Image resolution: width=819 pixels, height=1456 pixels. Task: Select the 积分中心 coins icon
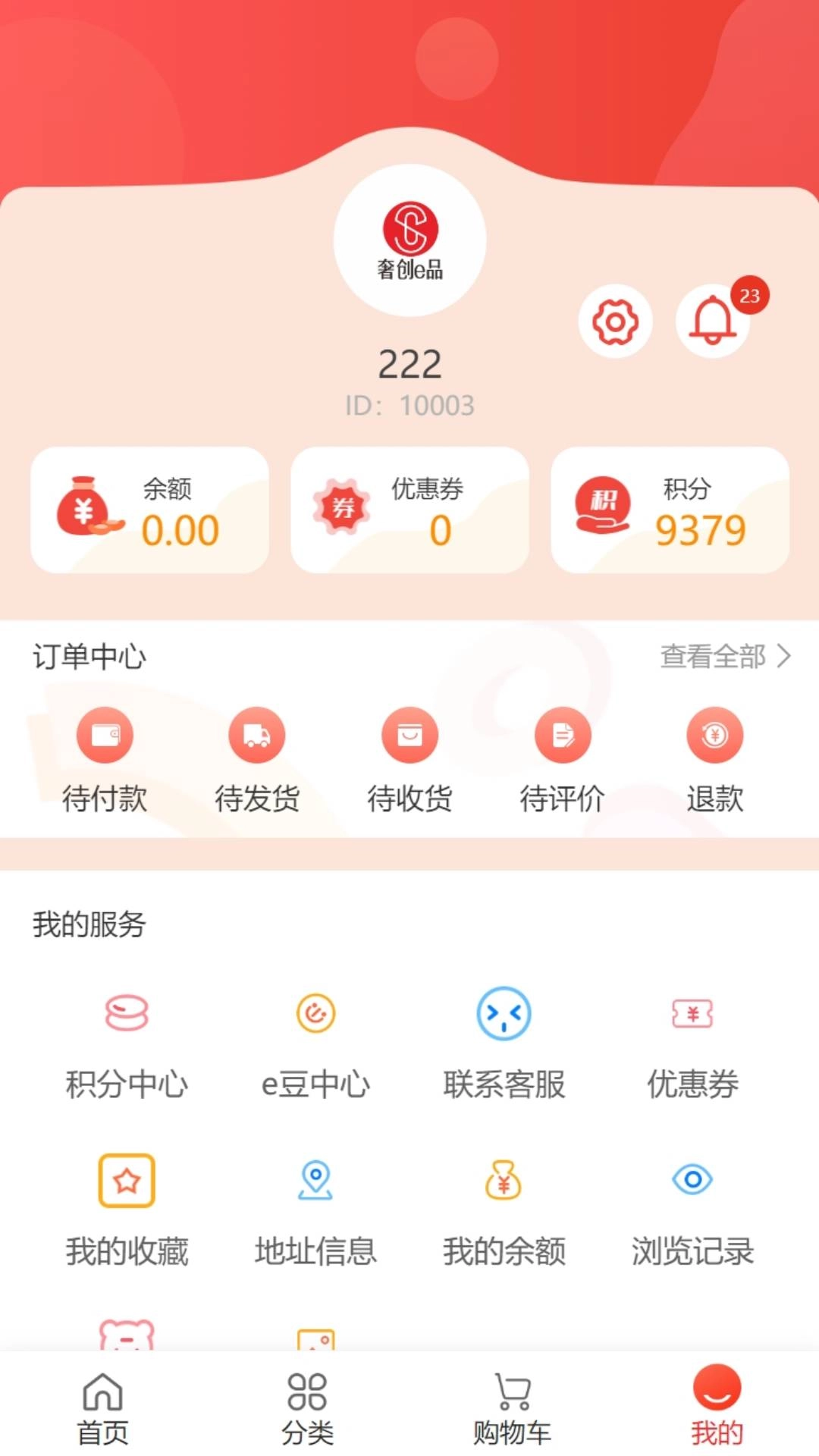pyautogui.click(x=127, y=1014)
